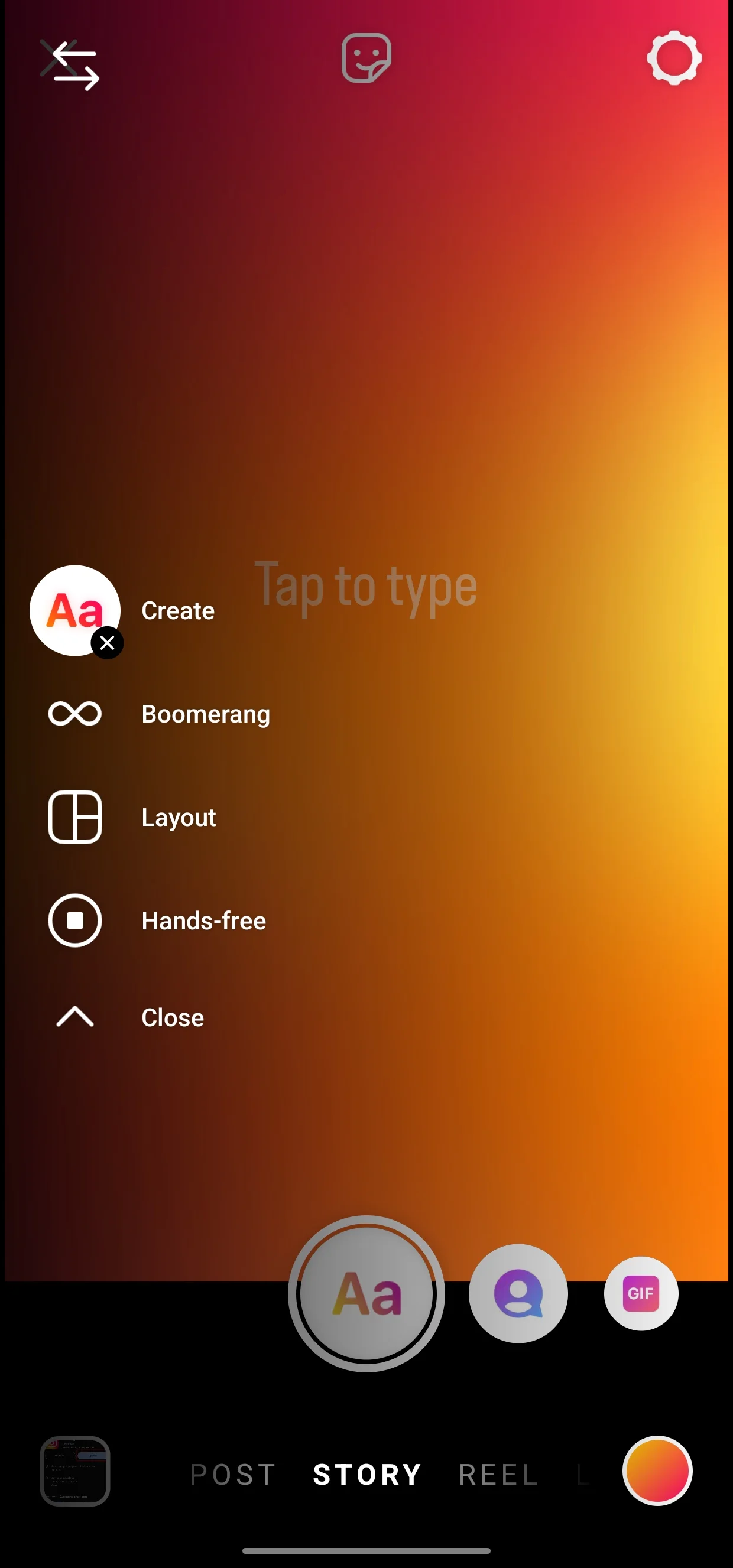This screenshot has height=1568, width=733.
Task: Switch to the REEL tab
Action: (500, 1474)
